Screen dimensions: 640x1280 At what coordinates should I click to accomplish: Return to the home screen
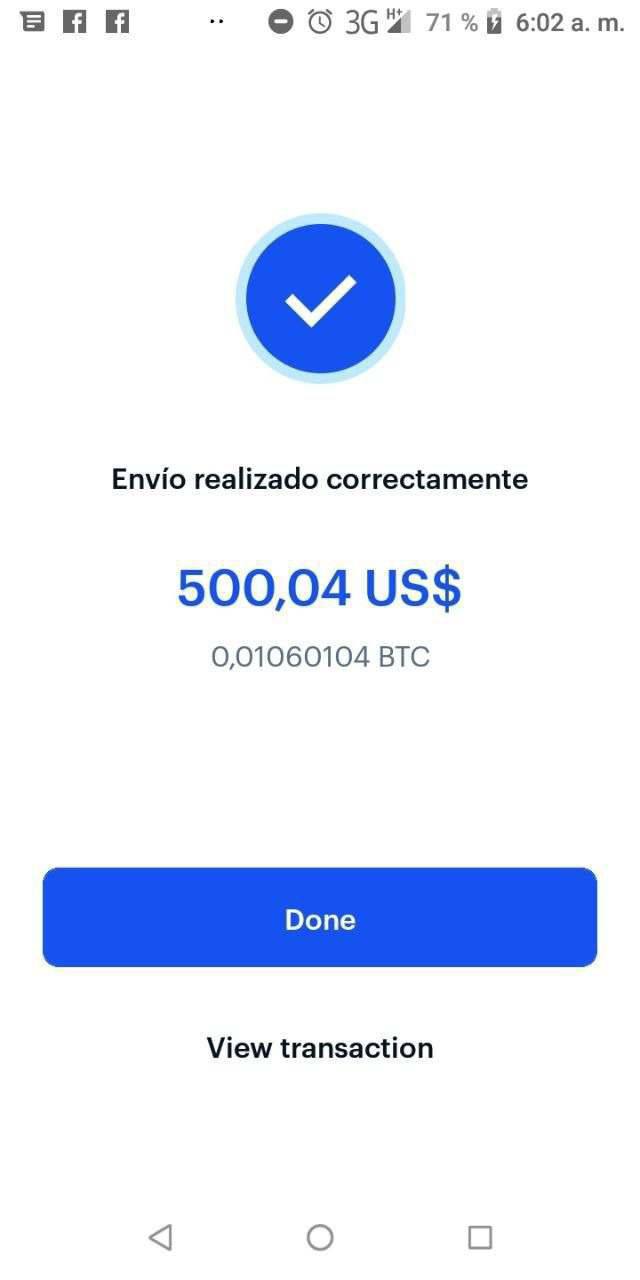click(x=320, y=1237)
